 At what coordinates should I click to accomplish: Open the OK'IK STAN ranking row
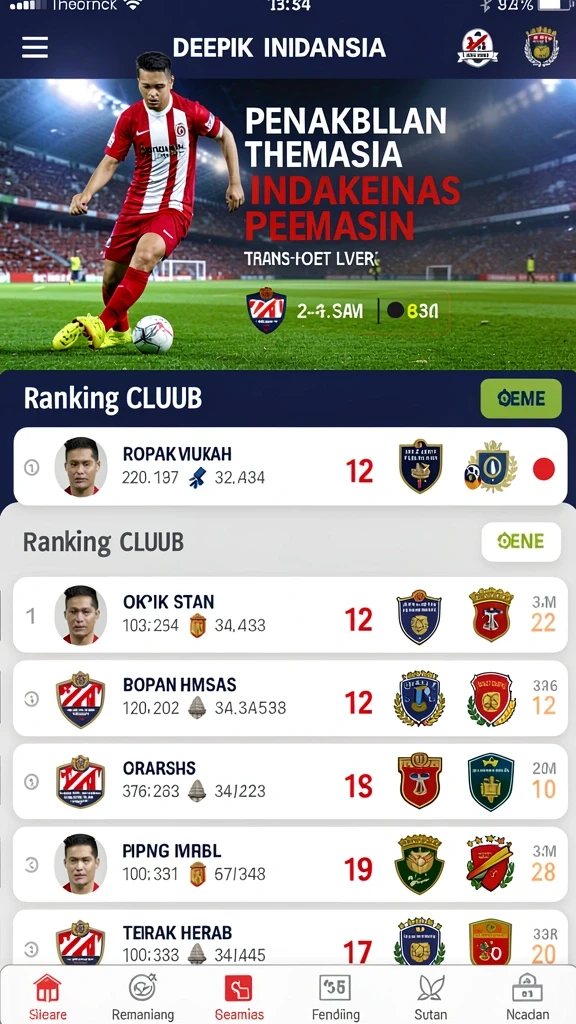(290, 615)
